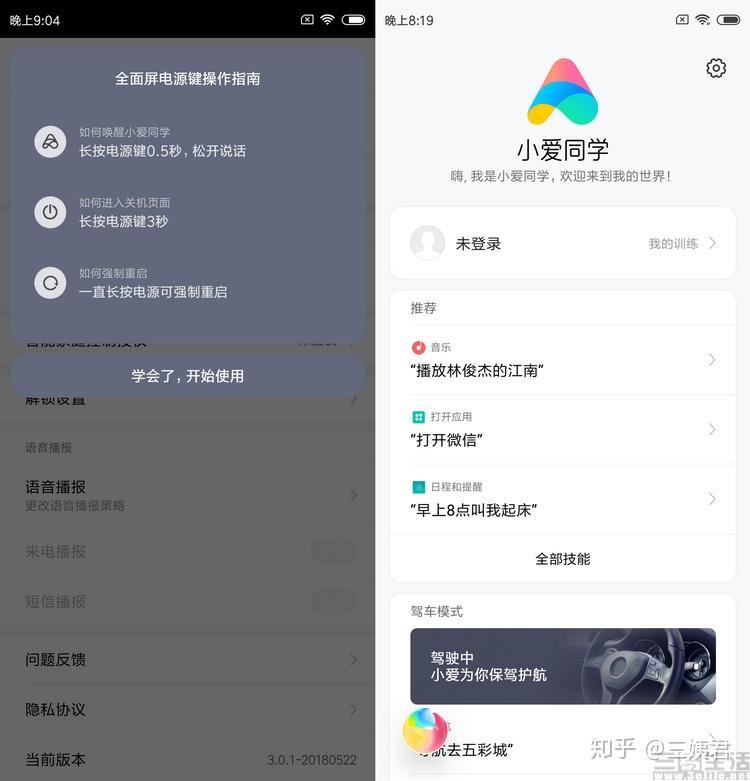This screenshot has height=781, width=750.
Task: Tap the floating 小爱 voice orb
Action: 426,730
